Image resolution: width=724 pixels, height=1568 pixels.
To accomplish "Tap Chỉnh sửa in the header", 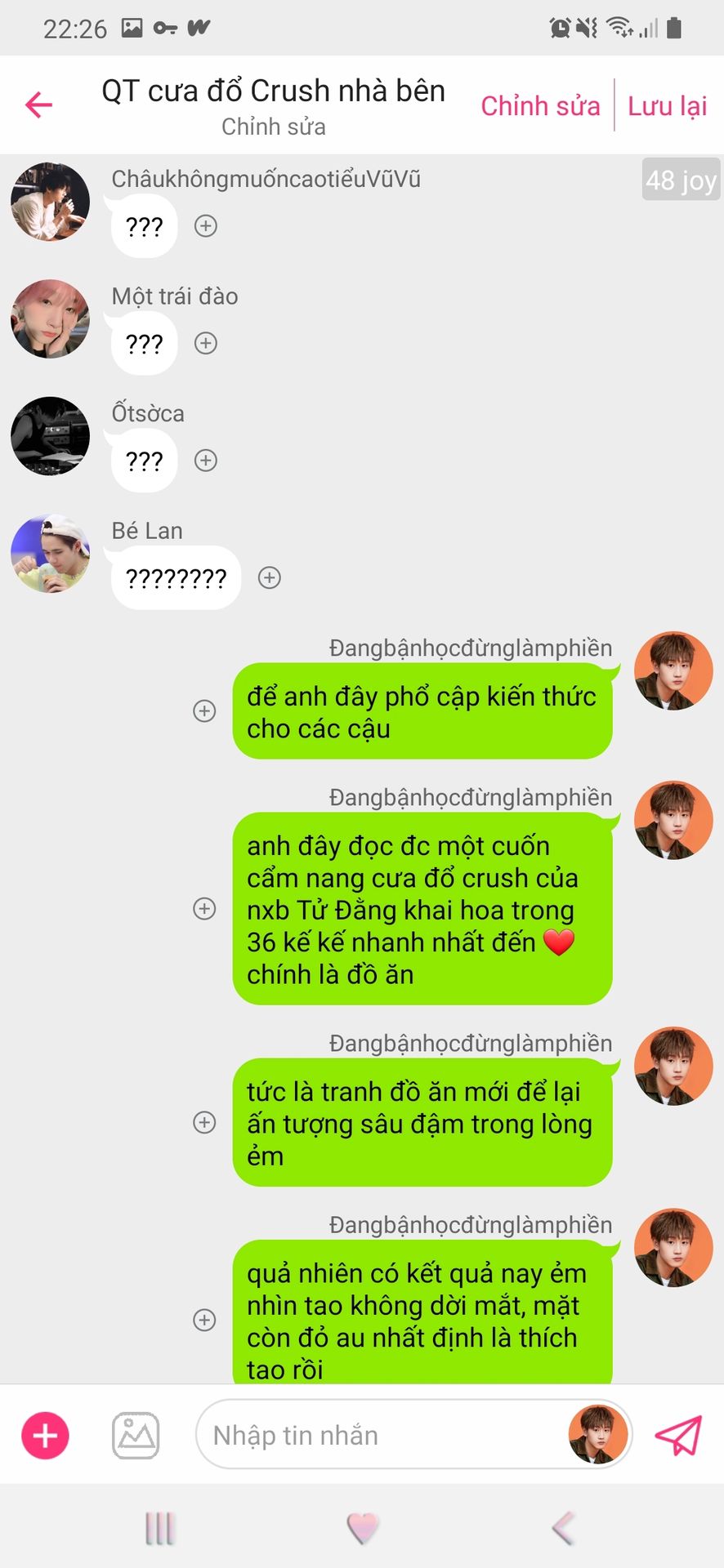I will coord(540,105).
